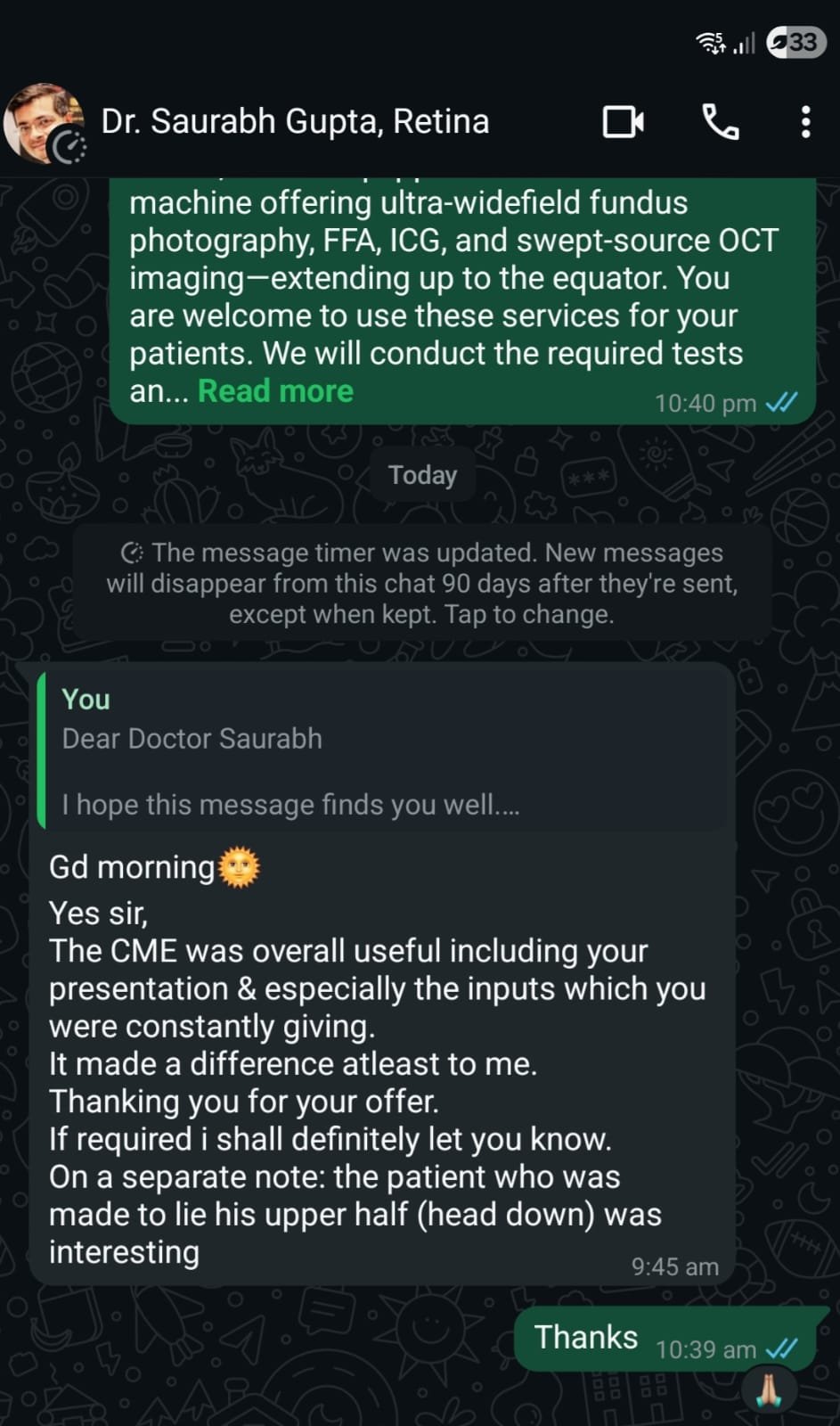The height and width of the screenshot is (1426, 840).
Task: Start a voice call with Dr. Saurabh Gupta
Action: [x=721, y=122]
